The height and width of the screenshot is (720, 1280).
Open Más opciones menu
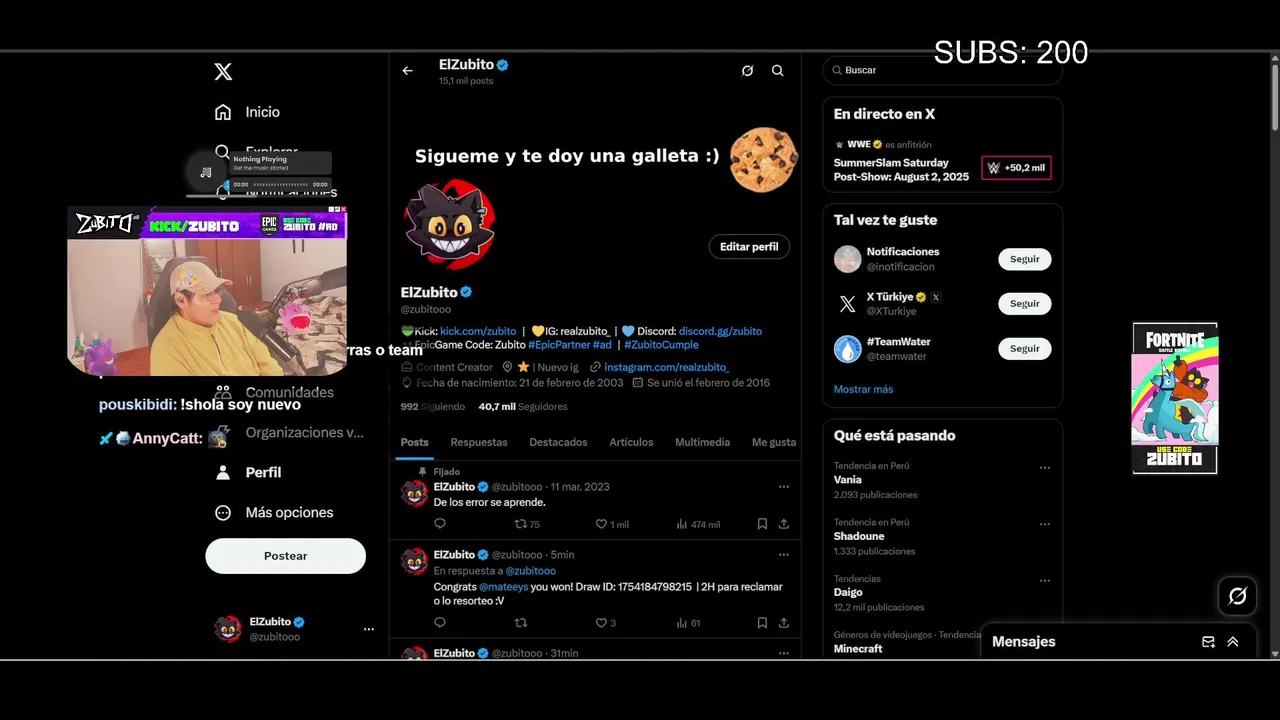(x=288, y=512)
